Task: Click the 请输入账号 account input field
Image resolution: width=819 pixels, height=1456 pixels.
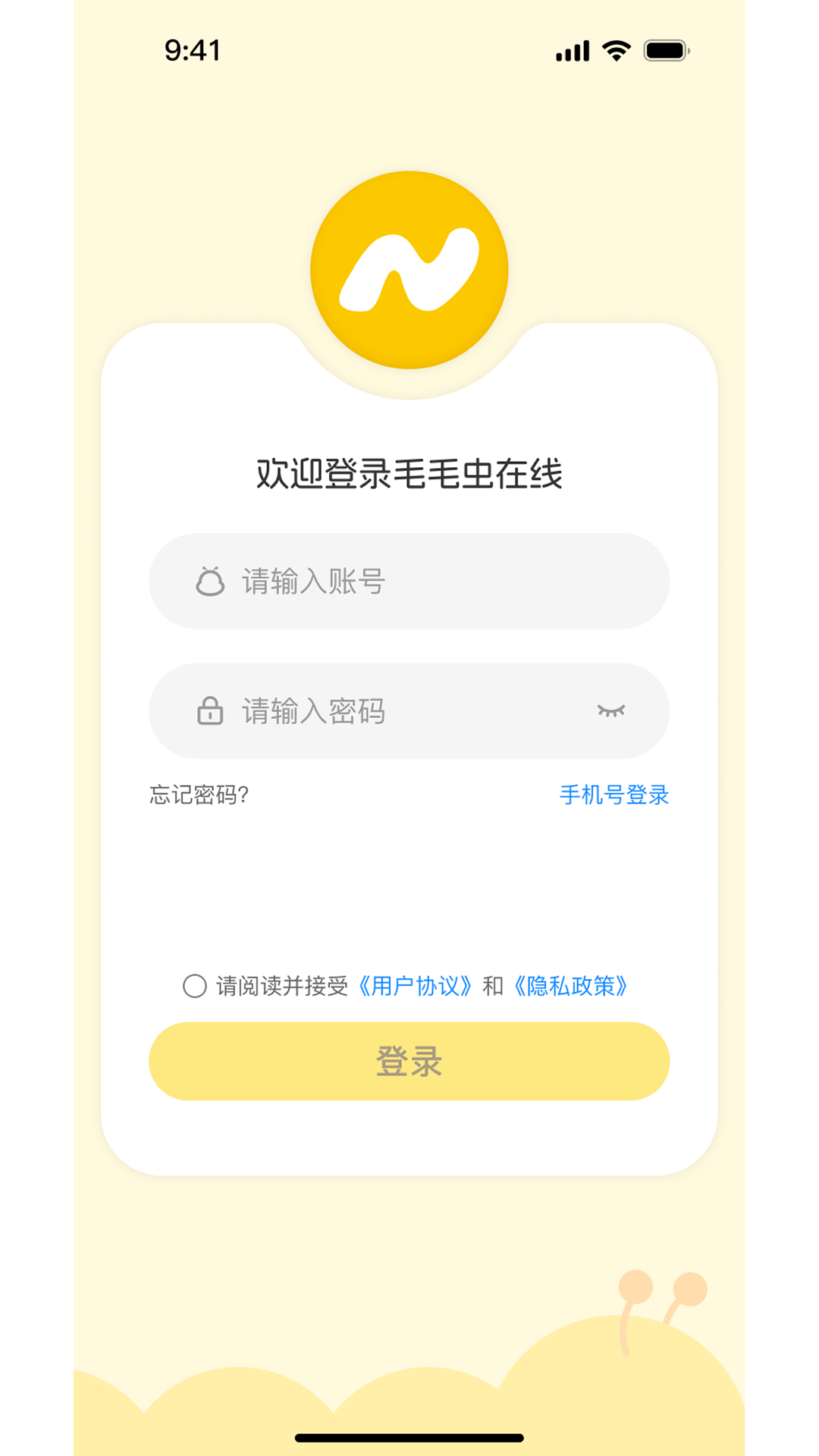Action: point(409,581)
